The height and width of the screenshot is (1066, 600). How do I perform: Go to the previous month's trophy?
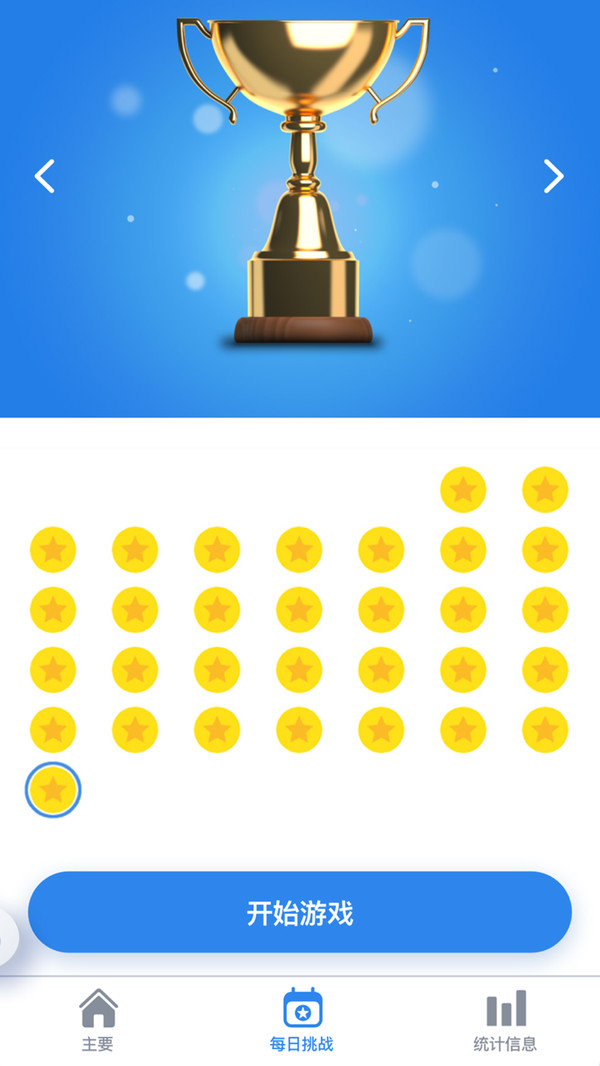tap(44, 176)
